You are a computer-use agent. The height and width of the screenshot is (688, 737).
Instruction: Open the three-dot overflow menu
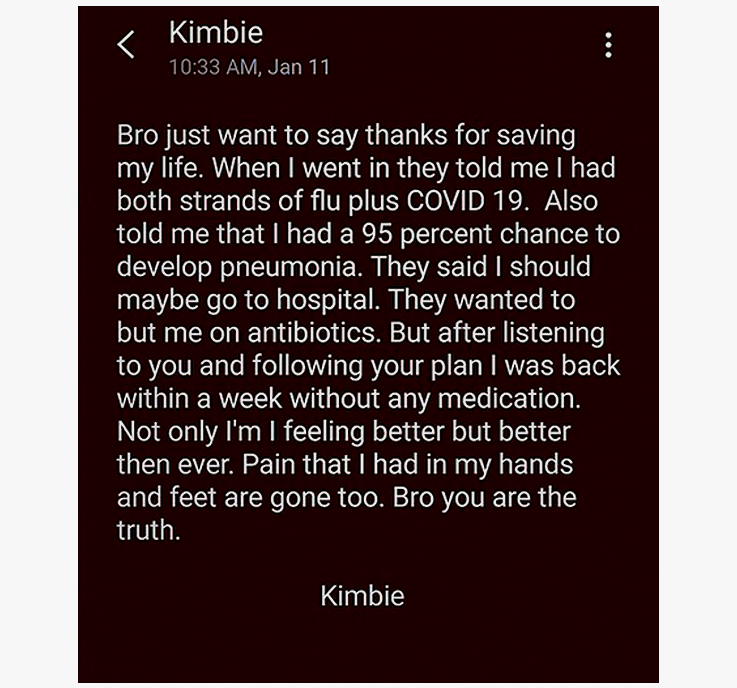coord(608,45)
